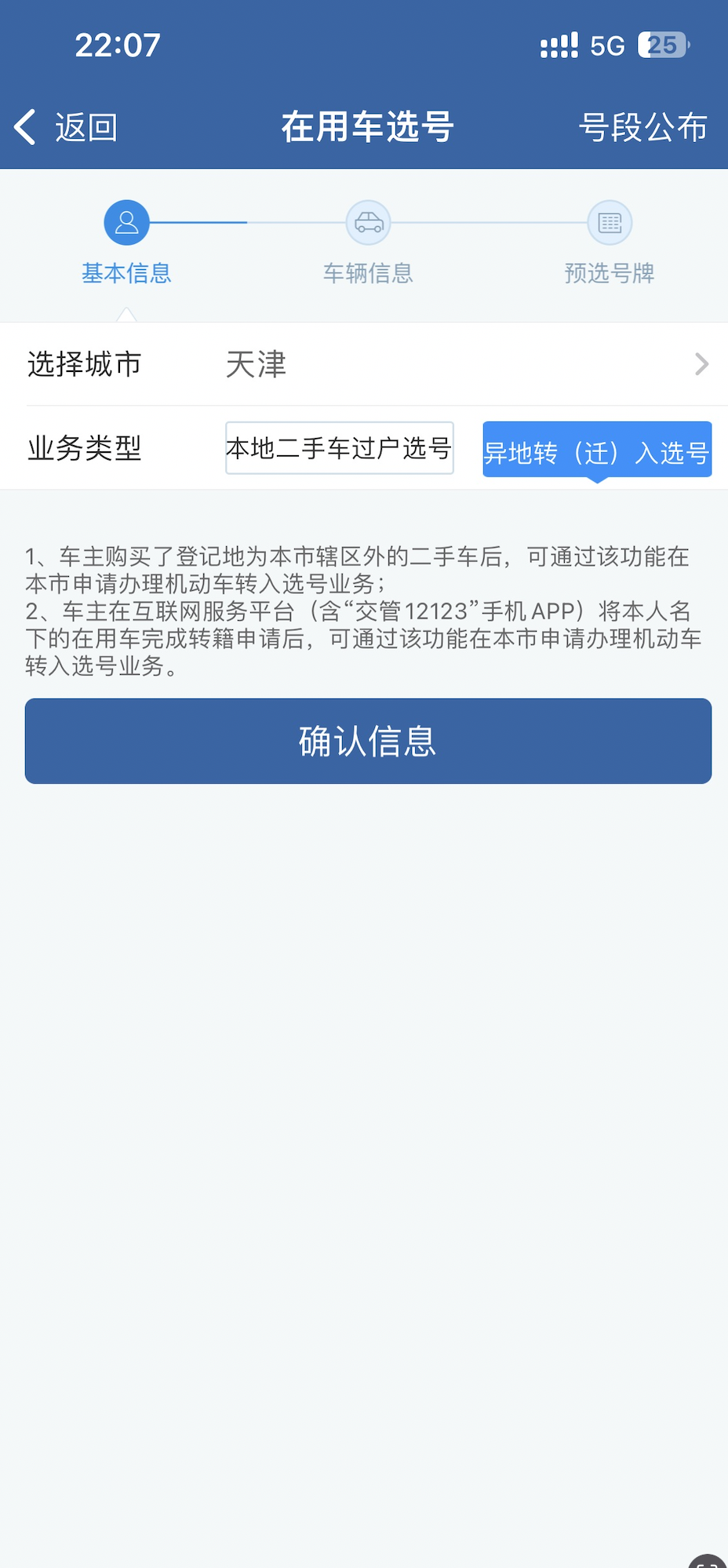This screenshot has width=728, height=1568.
Task: Expand the 选择城市 city selector
Action: 364,364
